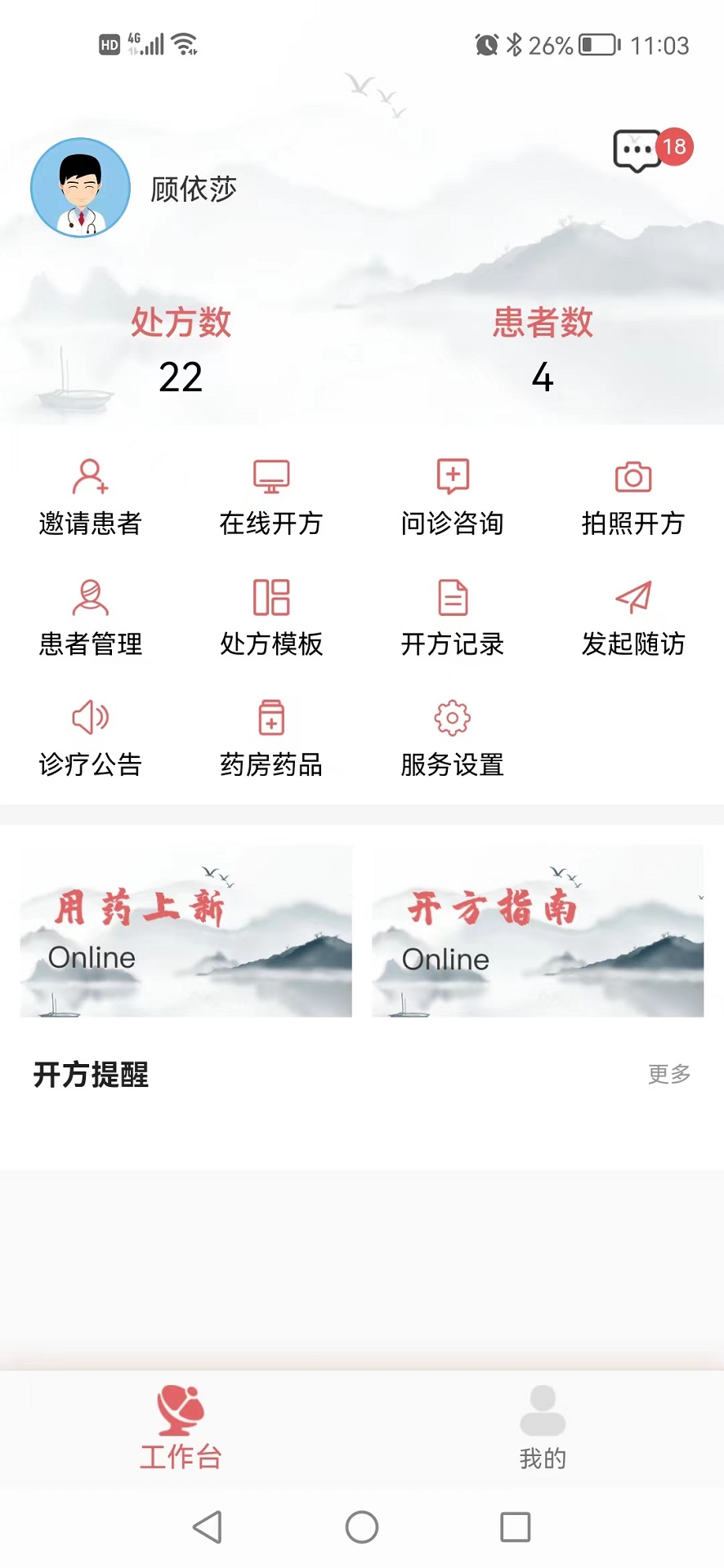Open 邀请患者 to invite patients
Viewport: 724px width, 1568px height.
(x=90, y=494)
